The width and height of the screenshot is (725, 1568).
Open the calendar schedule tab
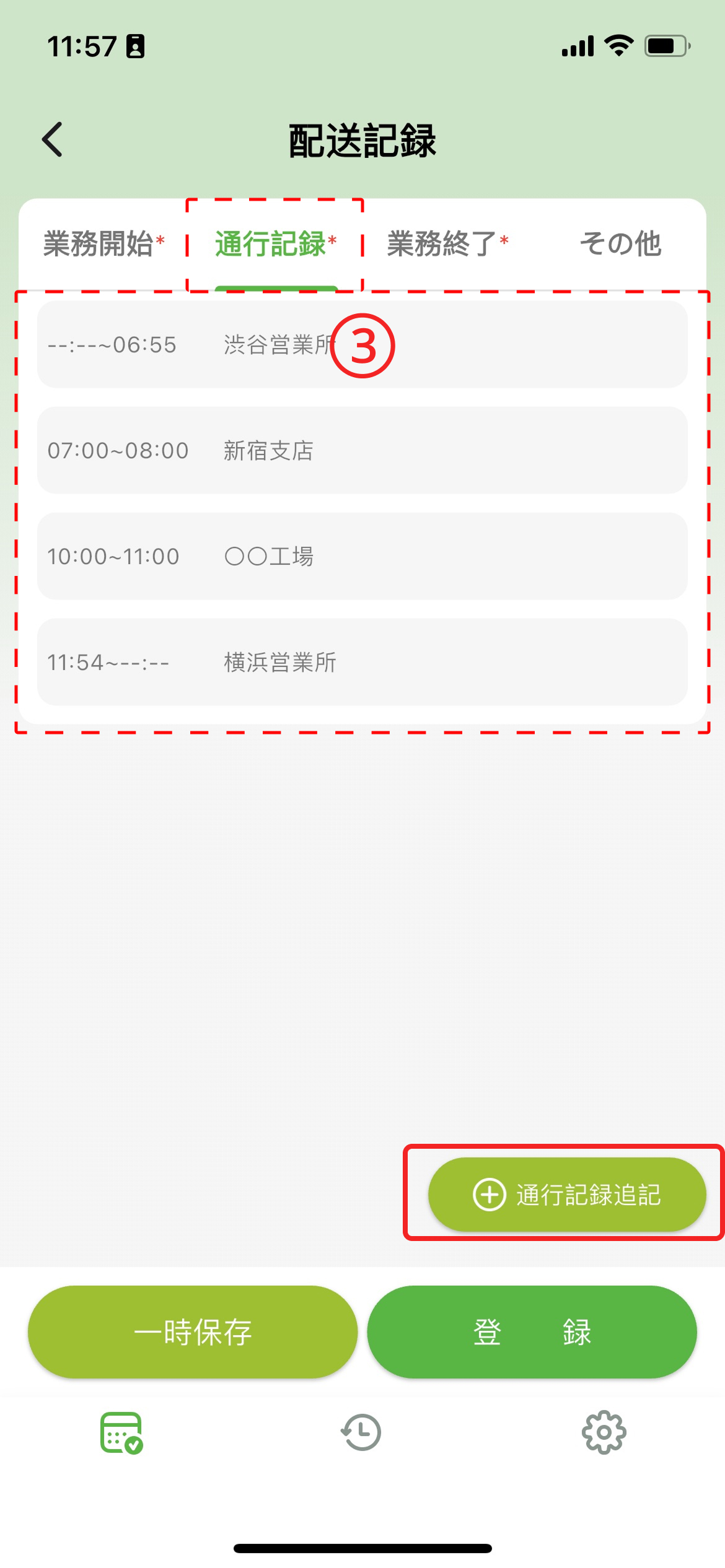[x=121, y=1432]
